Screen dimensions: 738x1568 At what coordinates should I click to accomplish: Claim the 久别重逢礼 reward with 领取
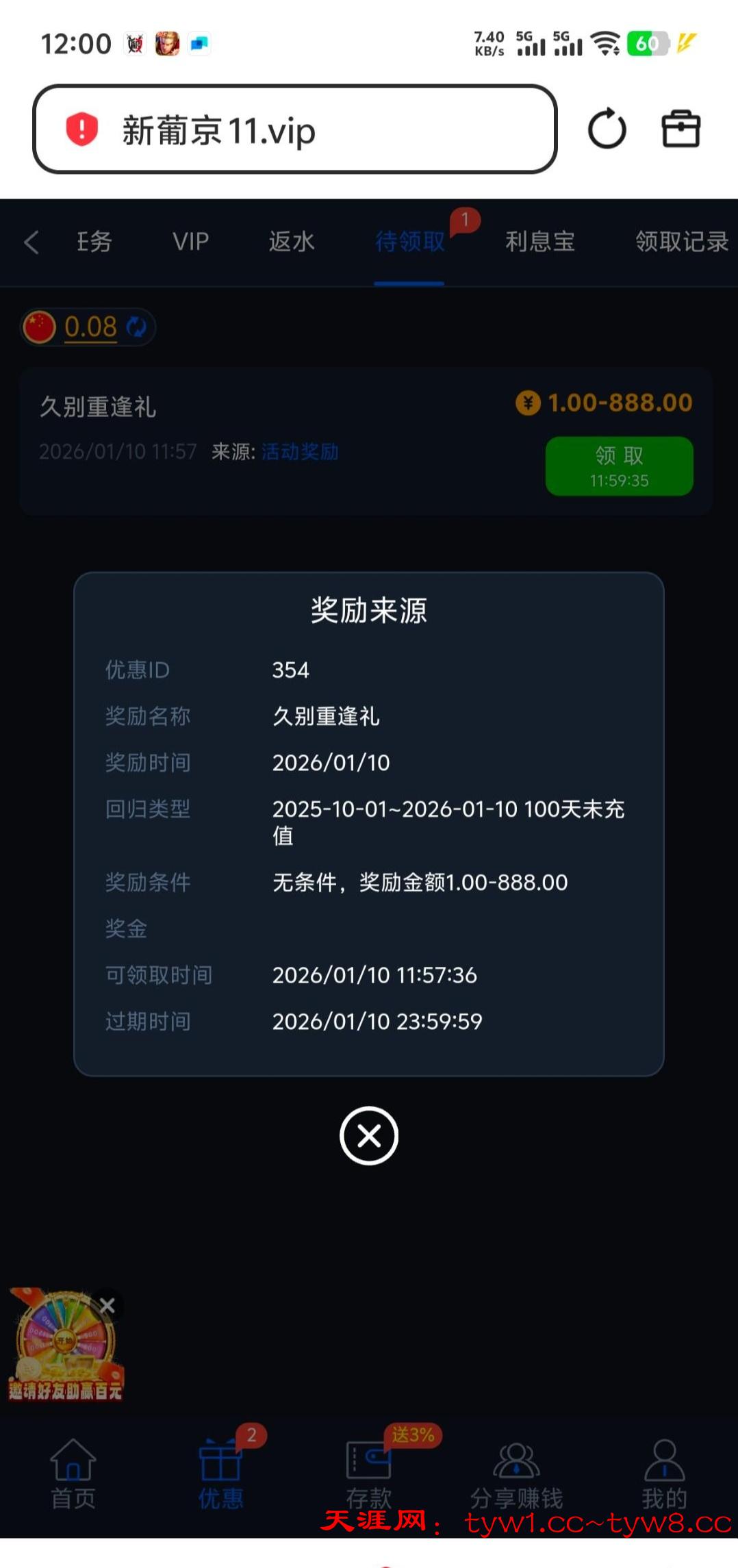click(x=619, y=466)
